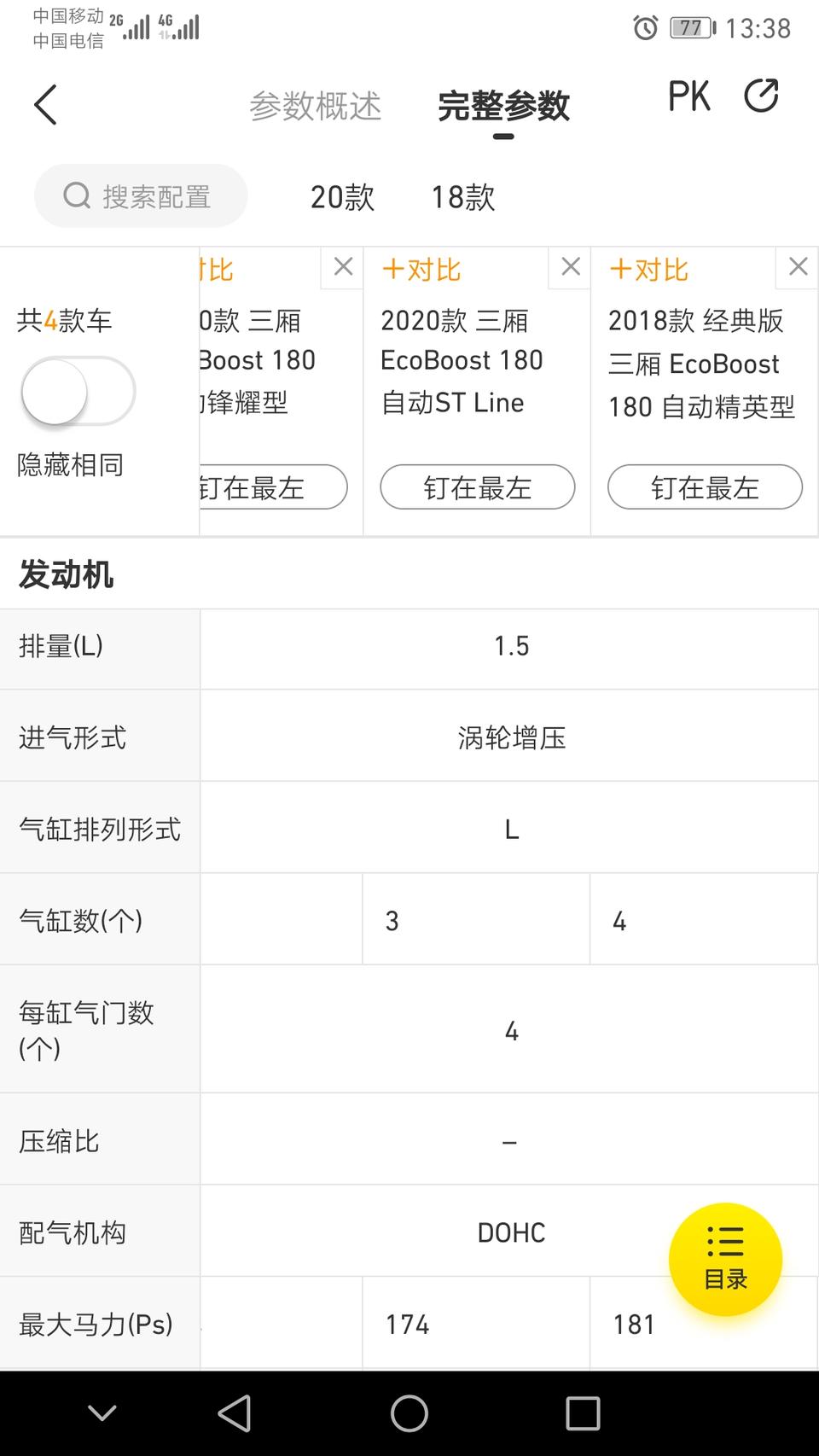This screenshot has height=1456, width=819.
Task: Open the PK comparison
Action: click(x=688, y=96)
